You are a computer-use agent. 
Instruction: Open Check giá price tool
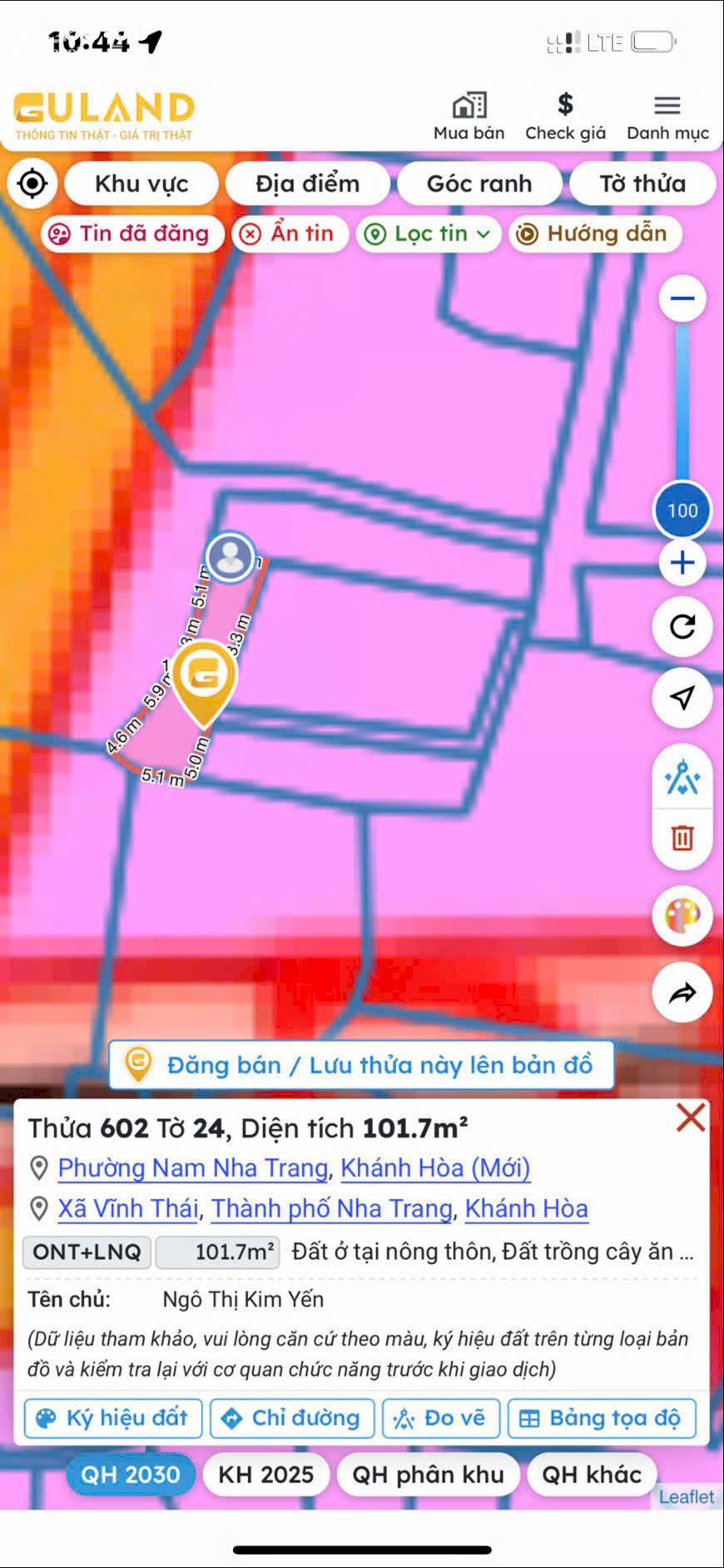tap(565, 117)
